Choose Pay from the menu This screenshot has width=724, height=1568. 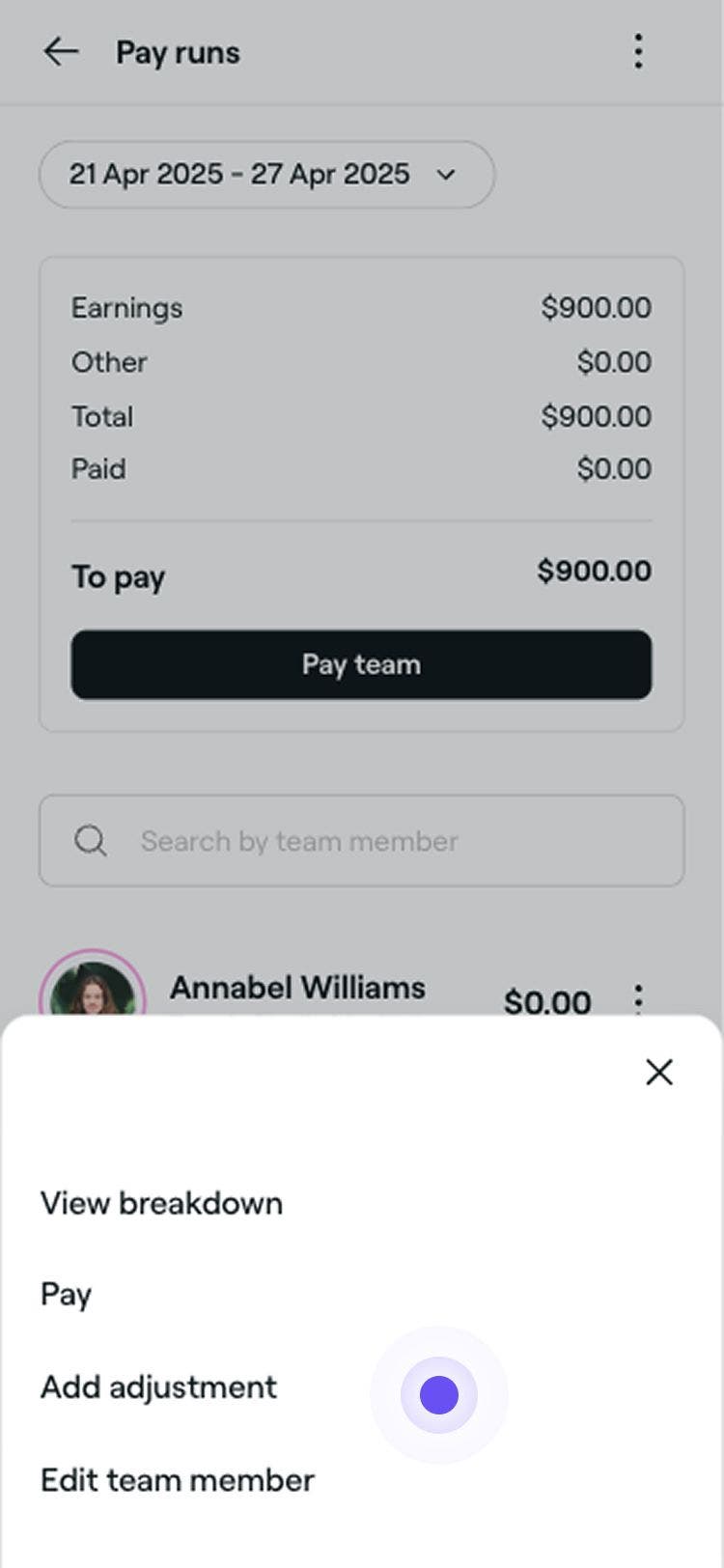(x=66, y=1294)
